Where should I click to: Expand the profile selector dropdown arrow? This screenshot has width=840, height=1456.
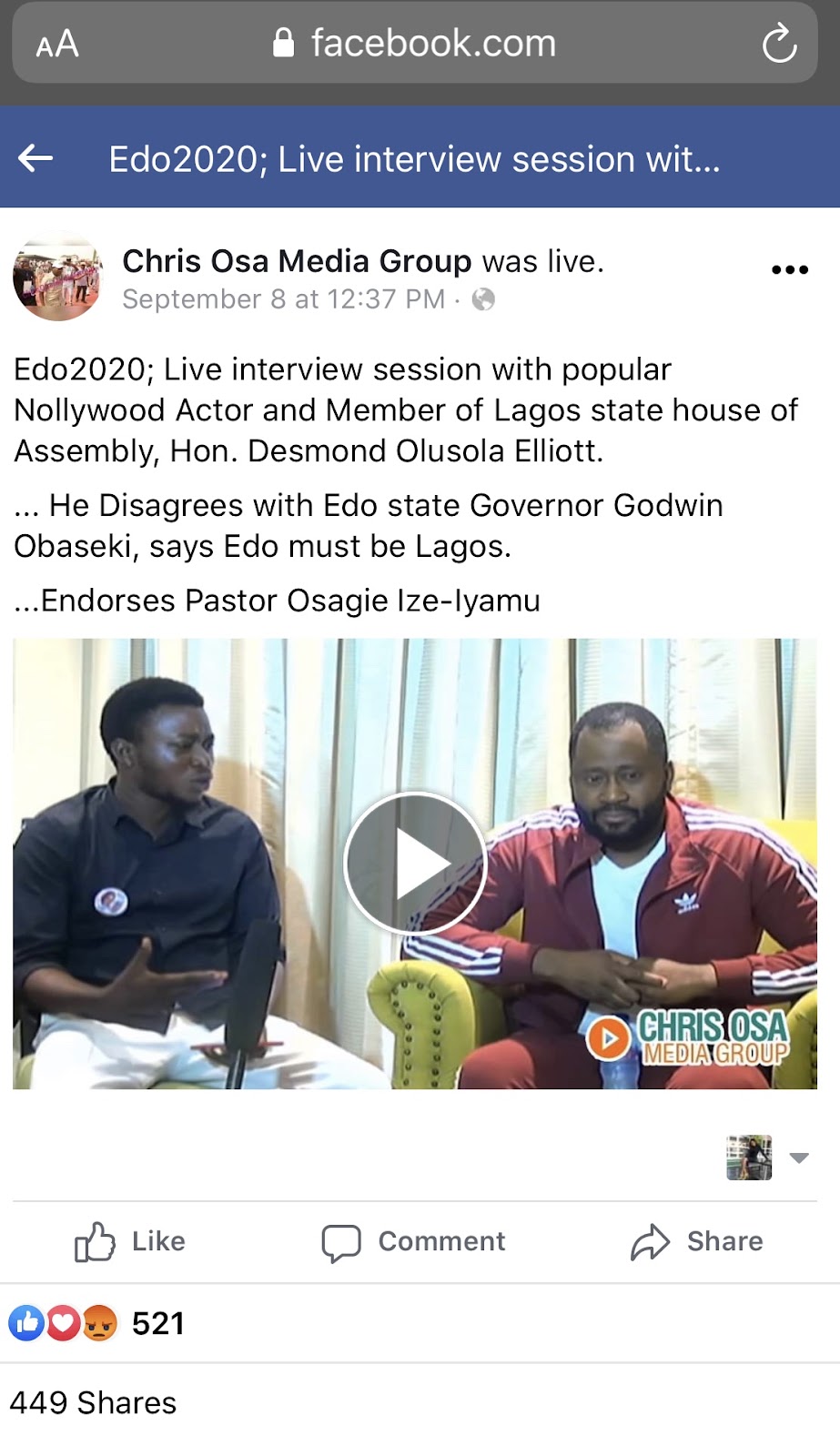799,1158
